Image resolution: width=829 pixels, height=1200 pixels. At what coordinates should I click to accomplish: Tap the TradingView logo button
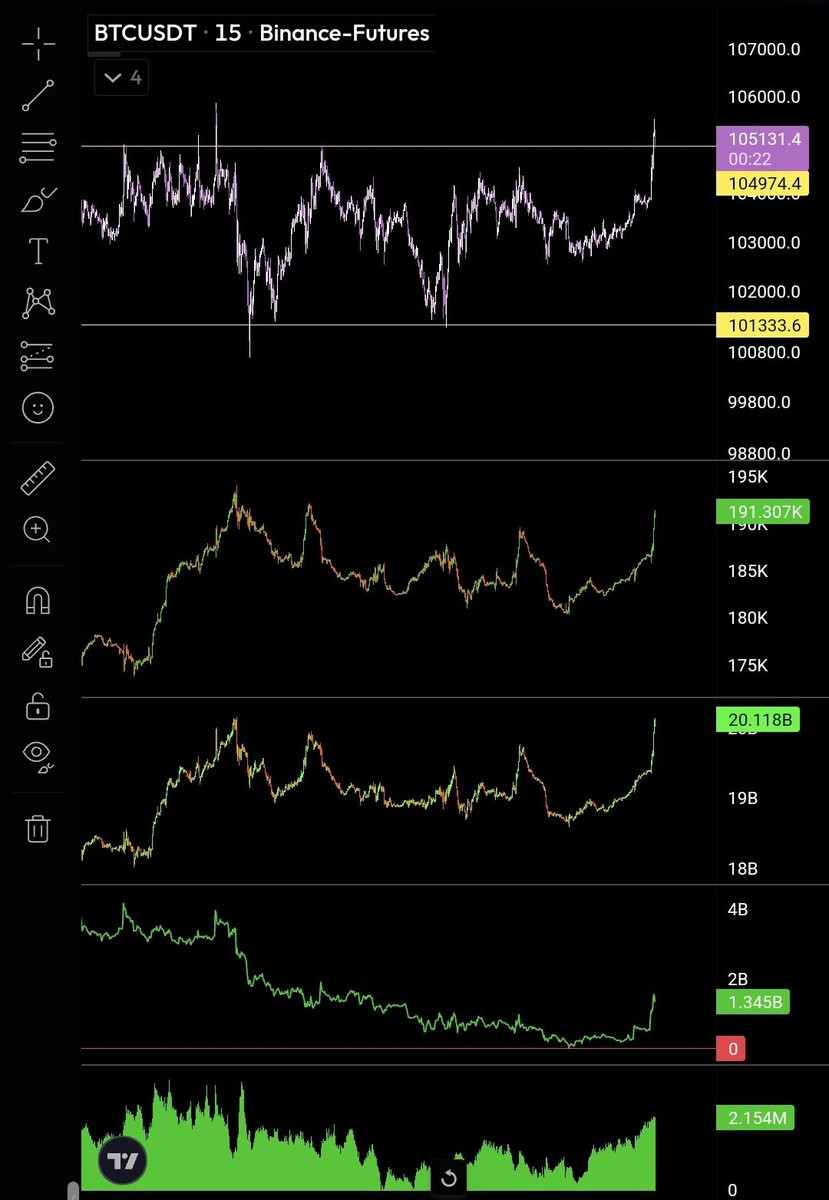(123, 1162)
